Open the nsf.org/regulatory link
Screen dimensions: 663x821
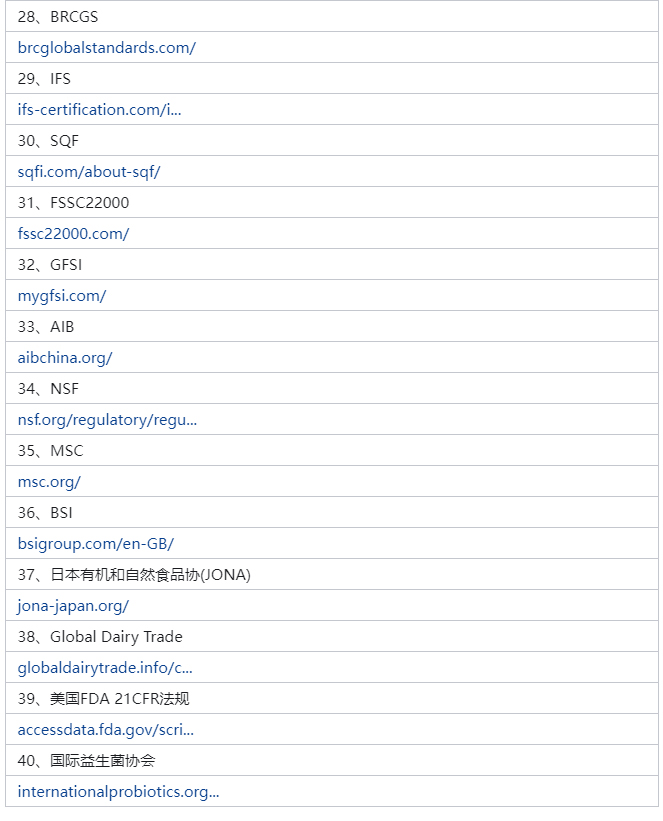point(107,420)
